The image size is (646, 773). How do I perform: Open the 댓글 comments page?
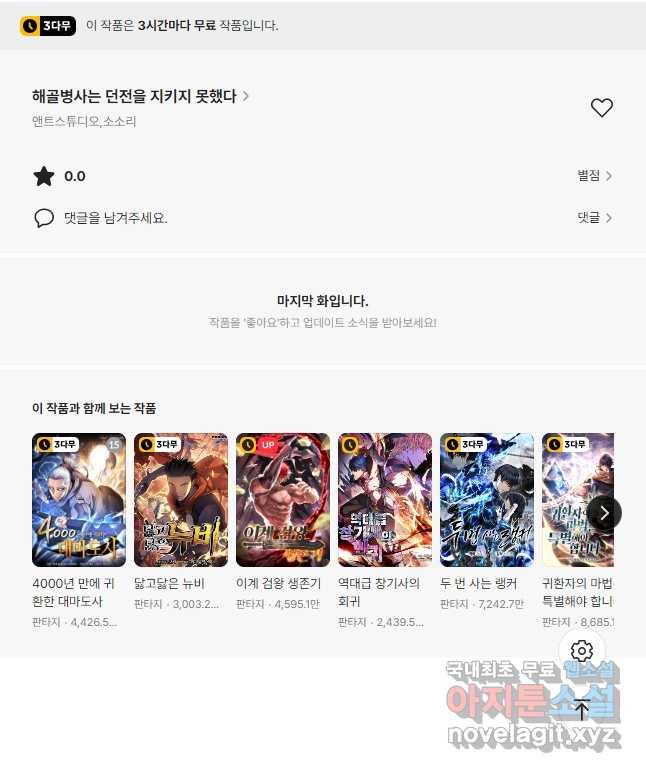point(594,217)
